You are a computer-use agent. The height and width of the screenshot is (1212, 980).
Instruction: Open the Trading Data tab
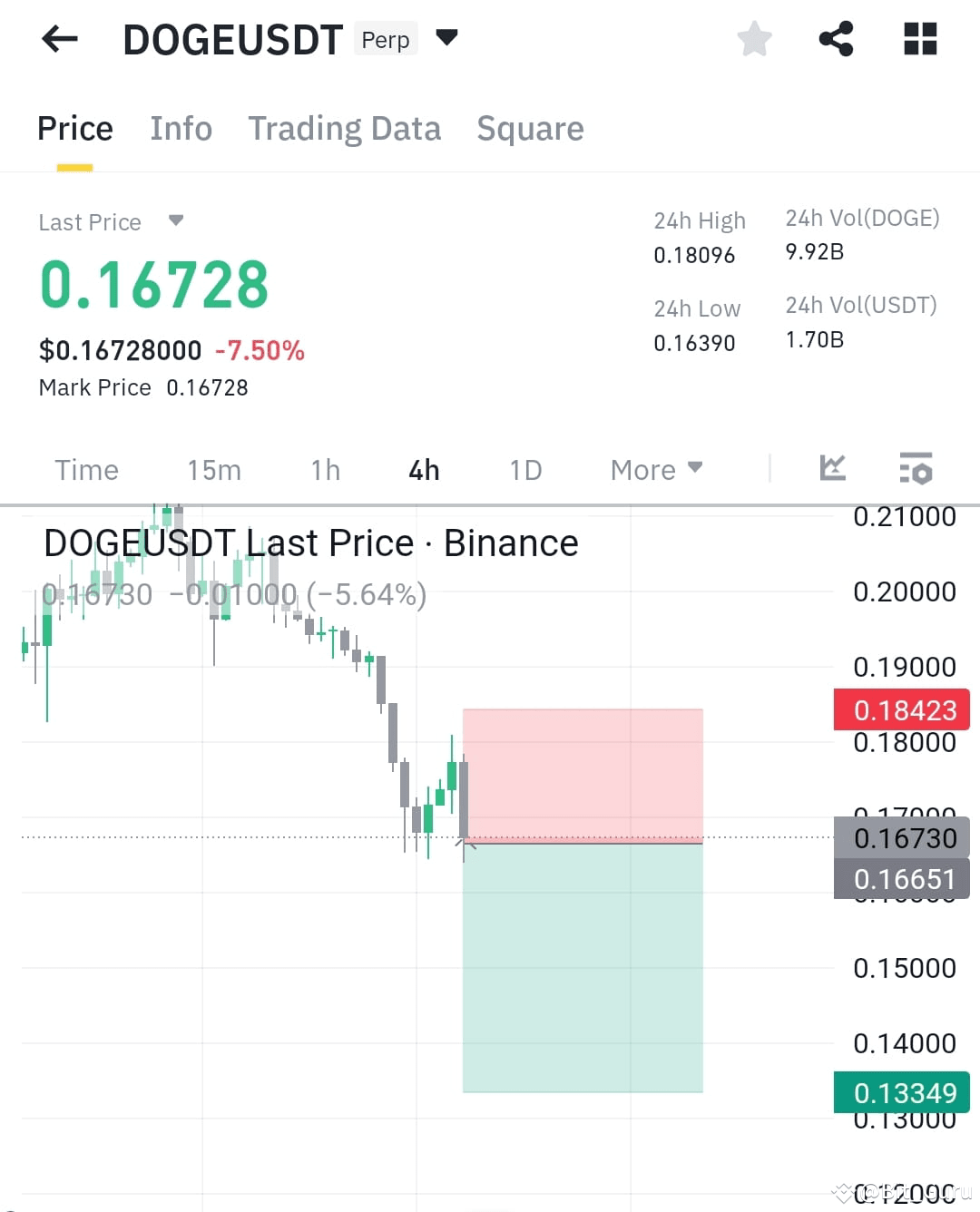click(x=345, y=128)
